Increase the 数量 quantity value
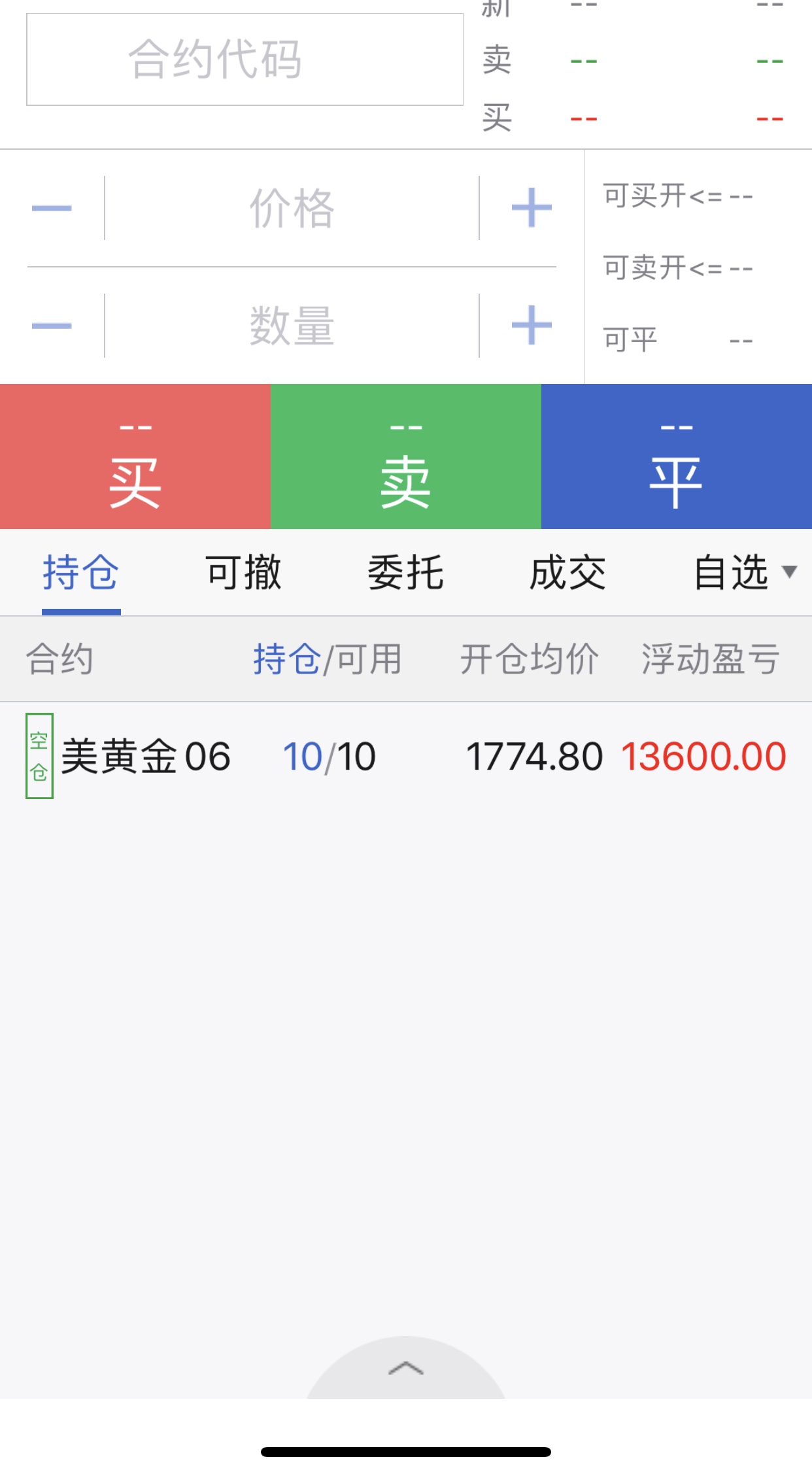 [532, 325]
